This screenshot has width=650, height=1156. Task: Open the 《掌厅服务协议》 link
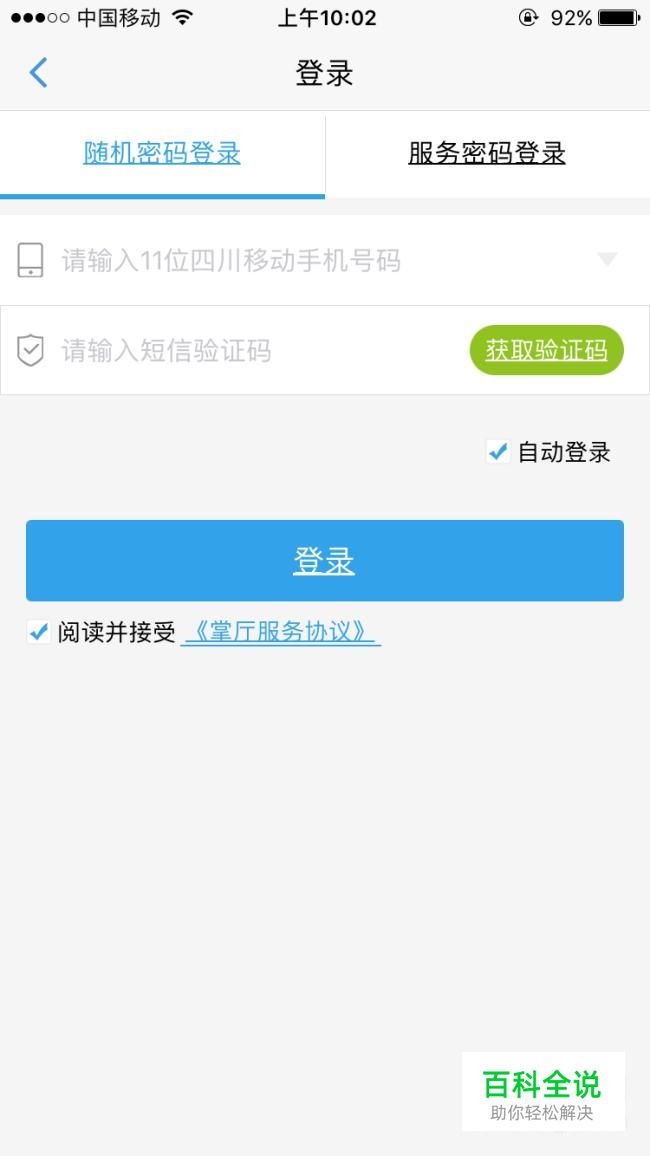click(281, 632)
